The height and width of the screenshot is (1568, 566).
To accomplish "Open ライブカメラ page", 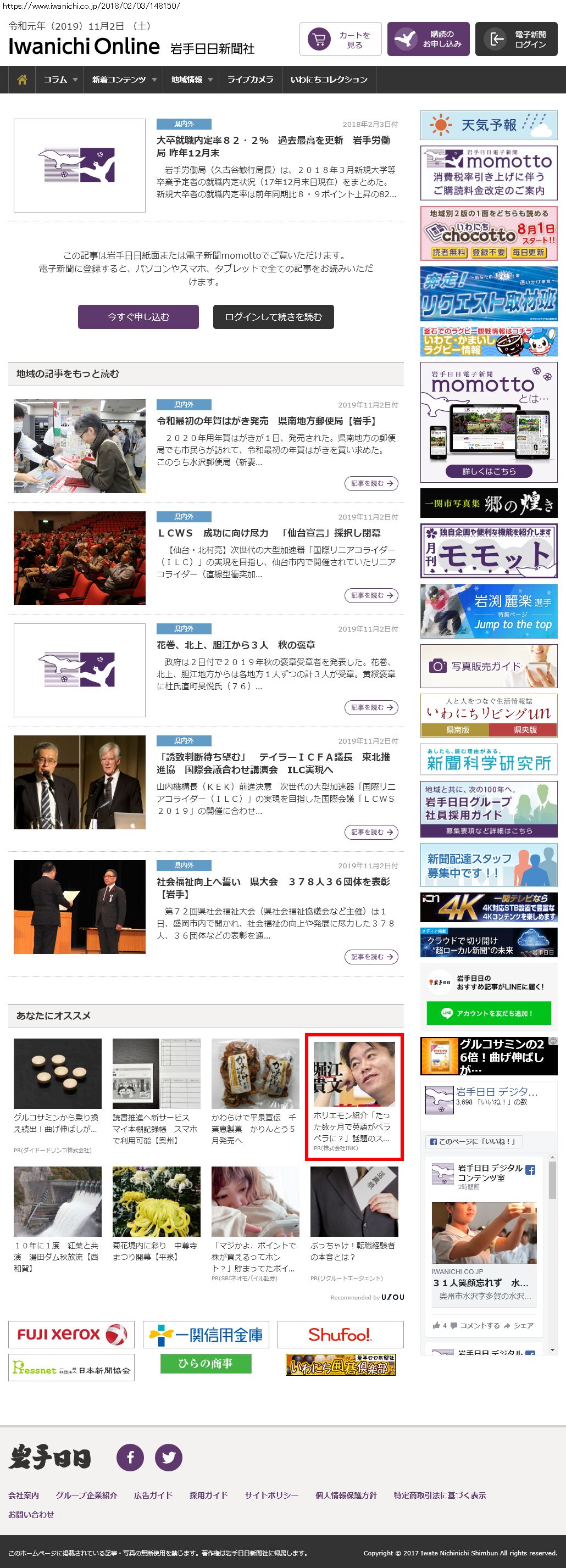I will click(x=250, y=80).
